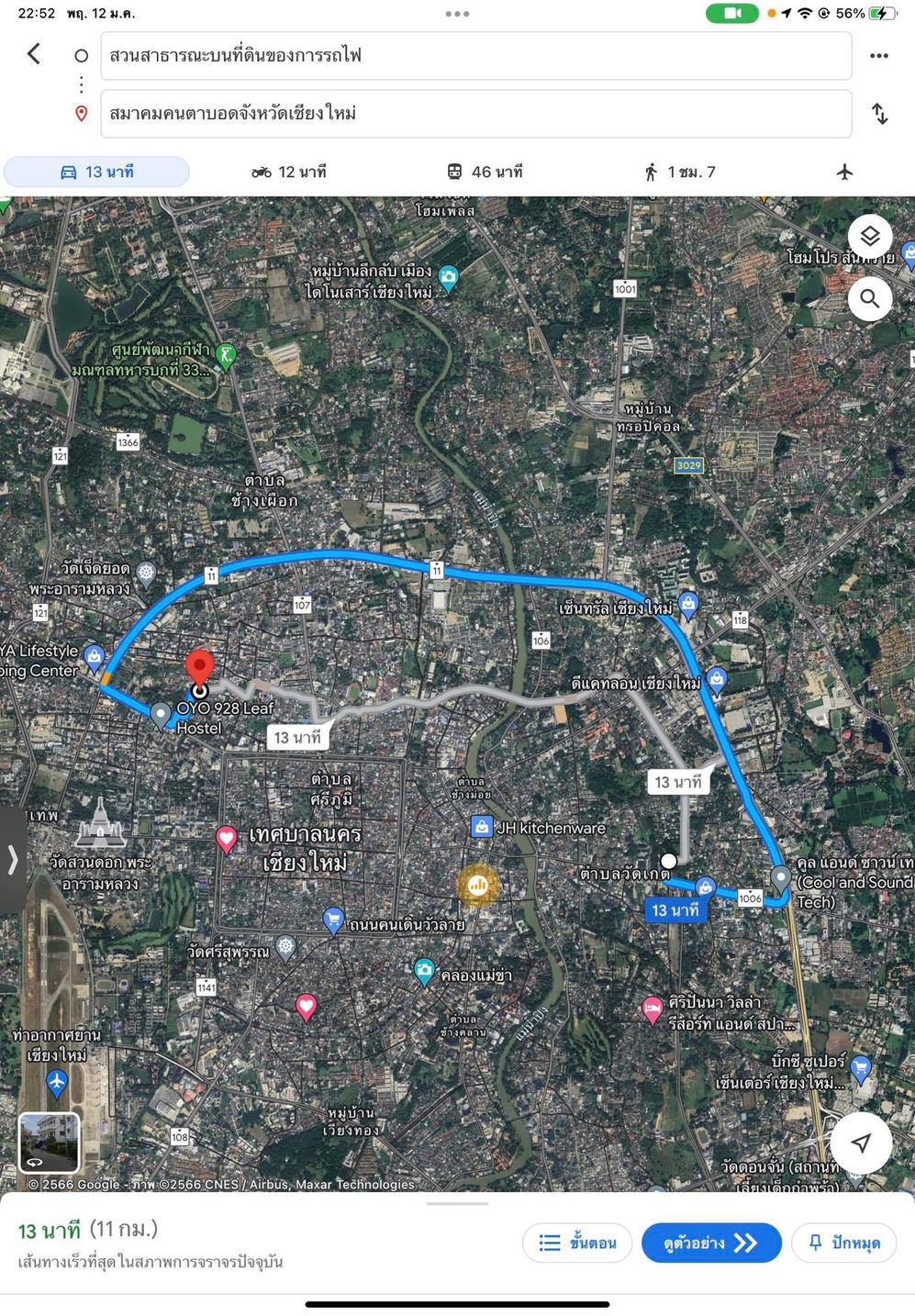This screenshot has height=1316, width=915.
Task: Search along the route
Action: pos(870,298)
